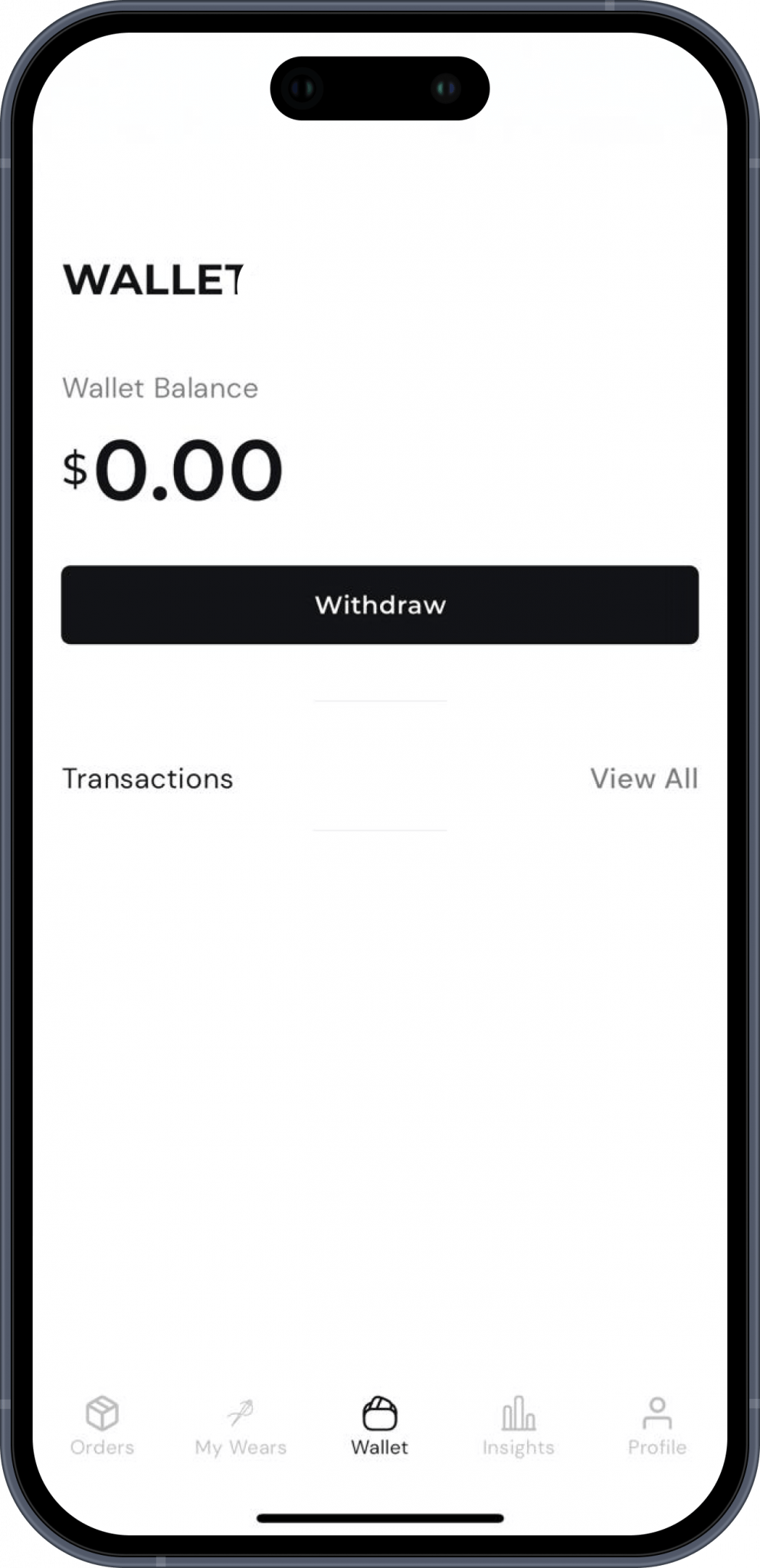
Task: Open the Profile tab
Action: pyautogui.click(x=657, y=1426)
